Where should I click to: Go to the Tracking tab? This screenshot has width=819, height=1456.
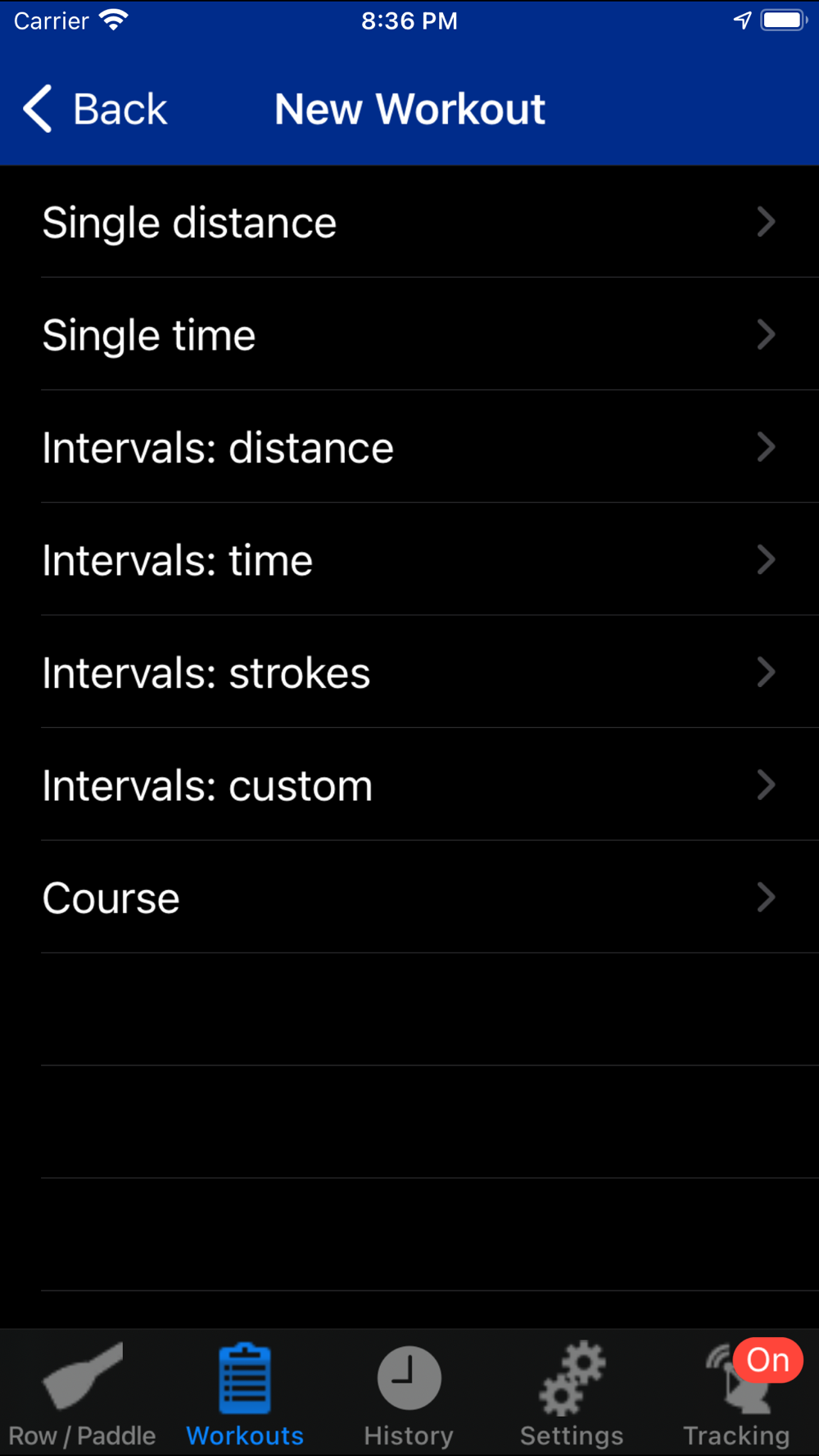coord(736,1394)
